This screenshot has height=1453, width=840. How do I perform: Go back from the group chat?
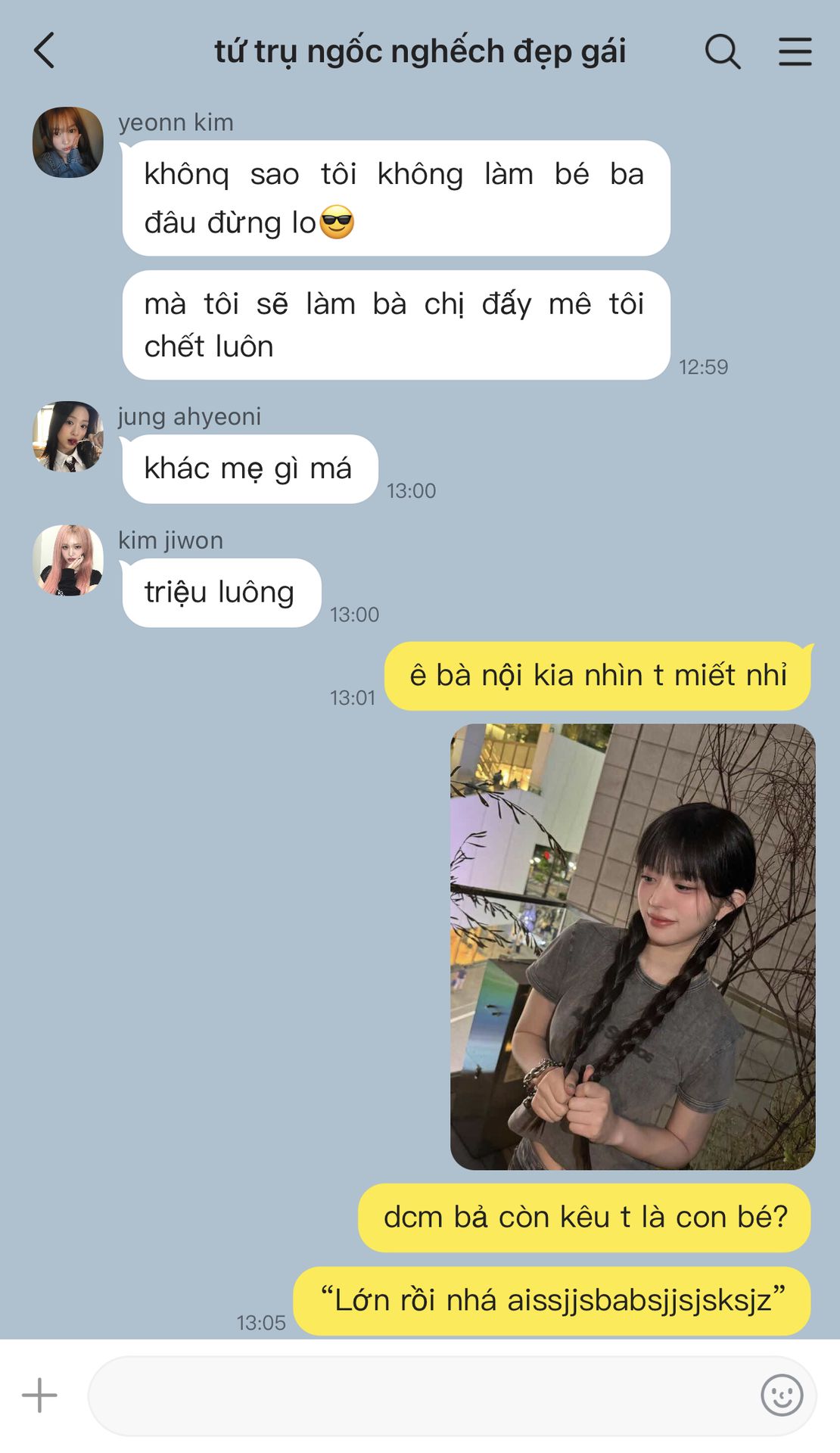[45, 51]
